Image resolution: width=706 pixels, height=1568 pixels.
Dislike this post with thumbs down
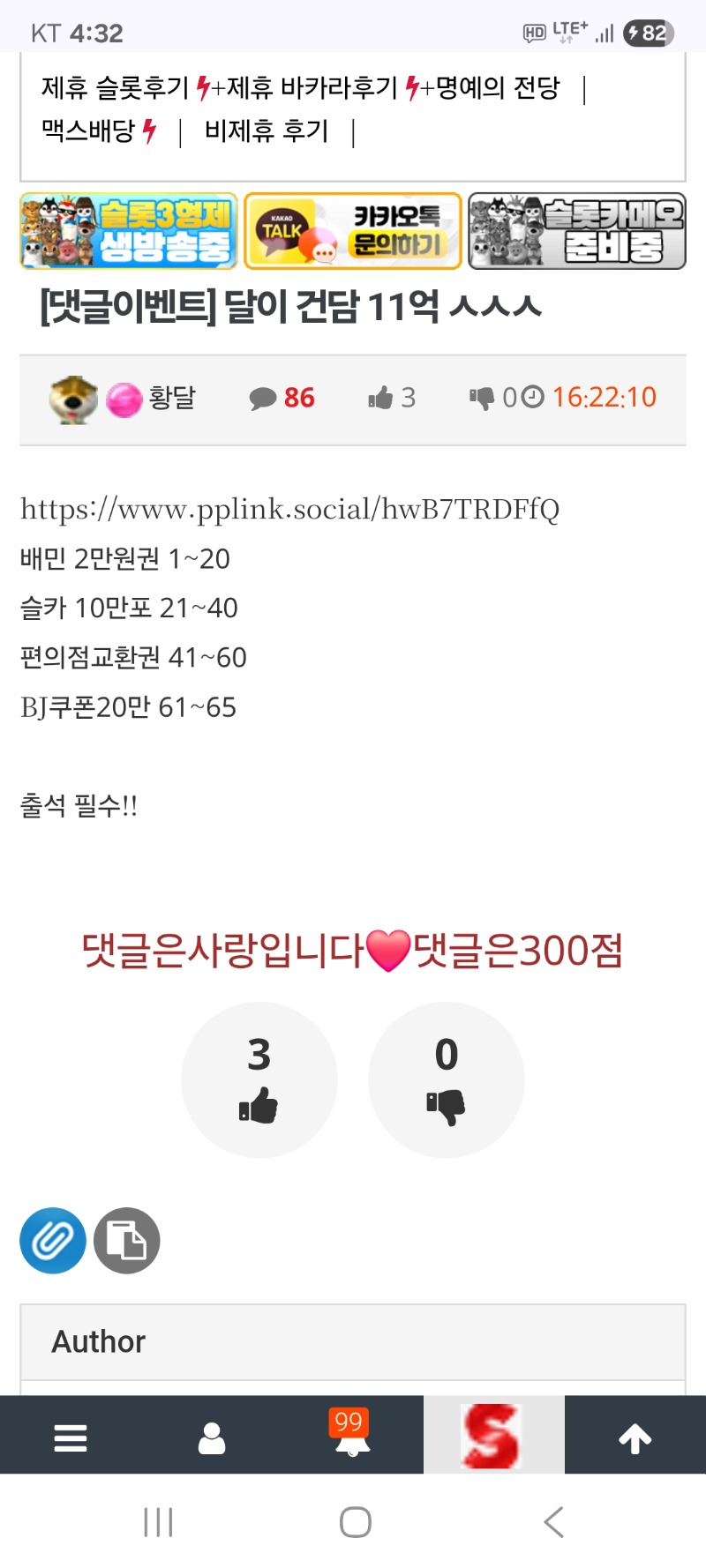447,1079
